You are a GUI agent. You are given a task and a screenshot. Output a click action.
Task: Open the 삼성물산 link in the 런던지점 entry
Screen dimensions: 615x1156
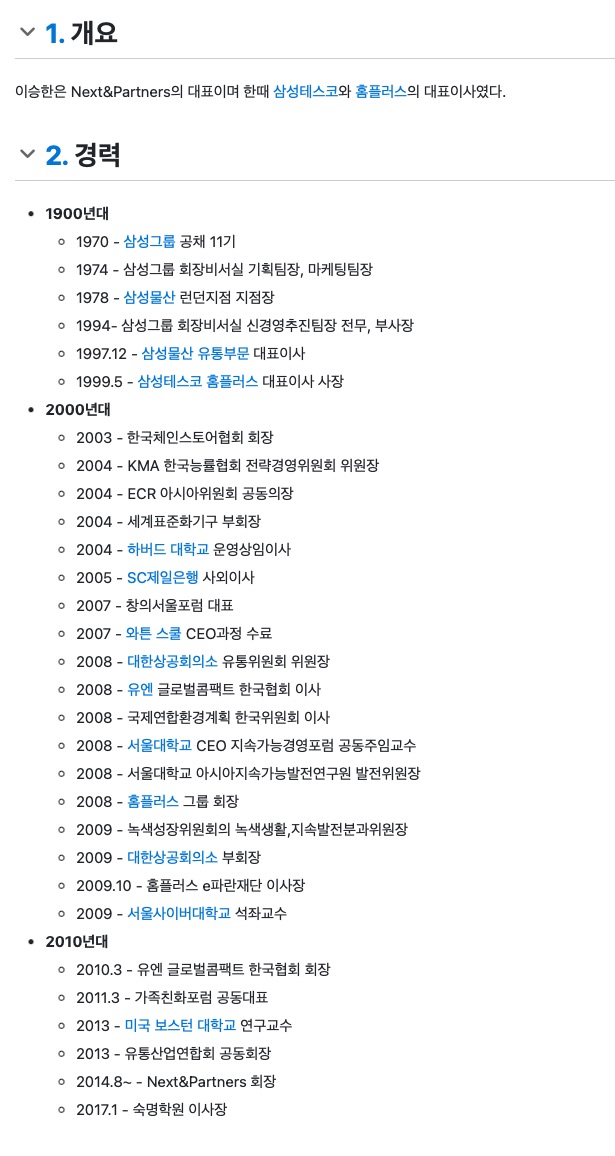(149, 297)
